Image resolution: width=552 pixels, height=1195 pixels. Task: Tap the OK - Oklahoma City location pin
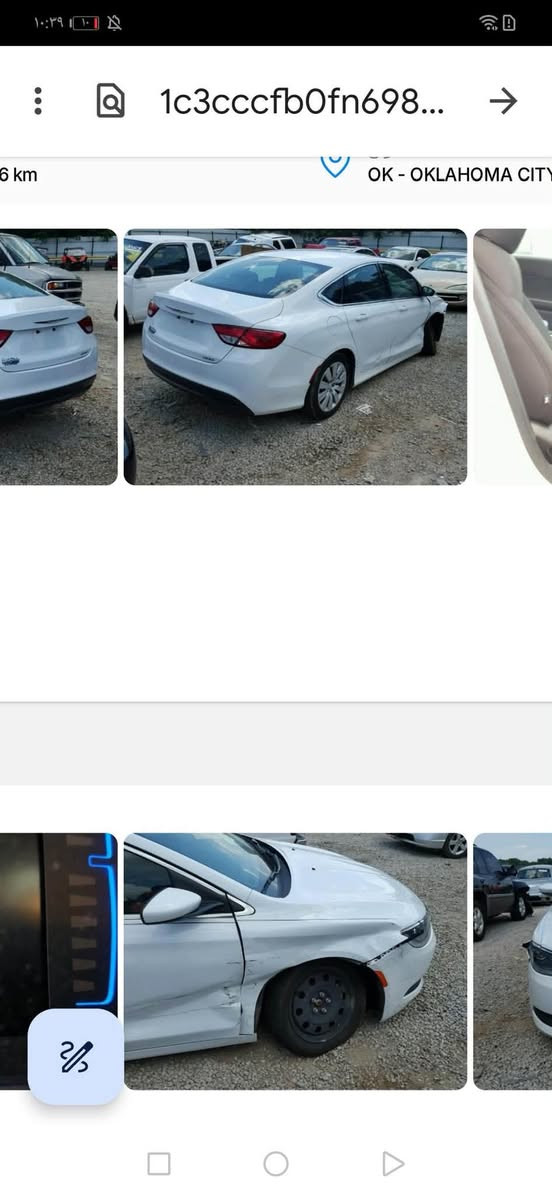(335, 166)
